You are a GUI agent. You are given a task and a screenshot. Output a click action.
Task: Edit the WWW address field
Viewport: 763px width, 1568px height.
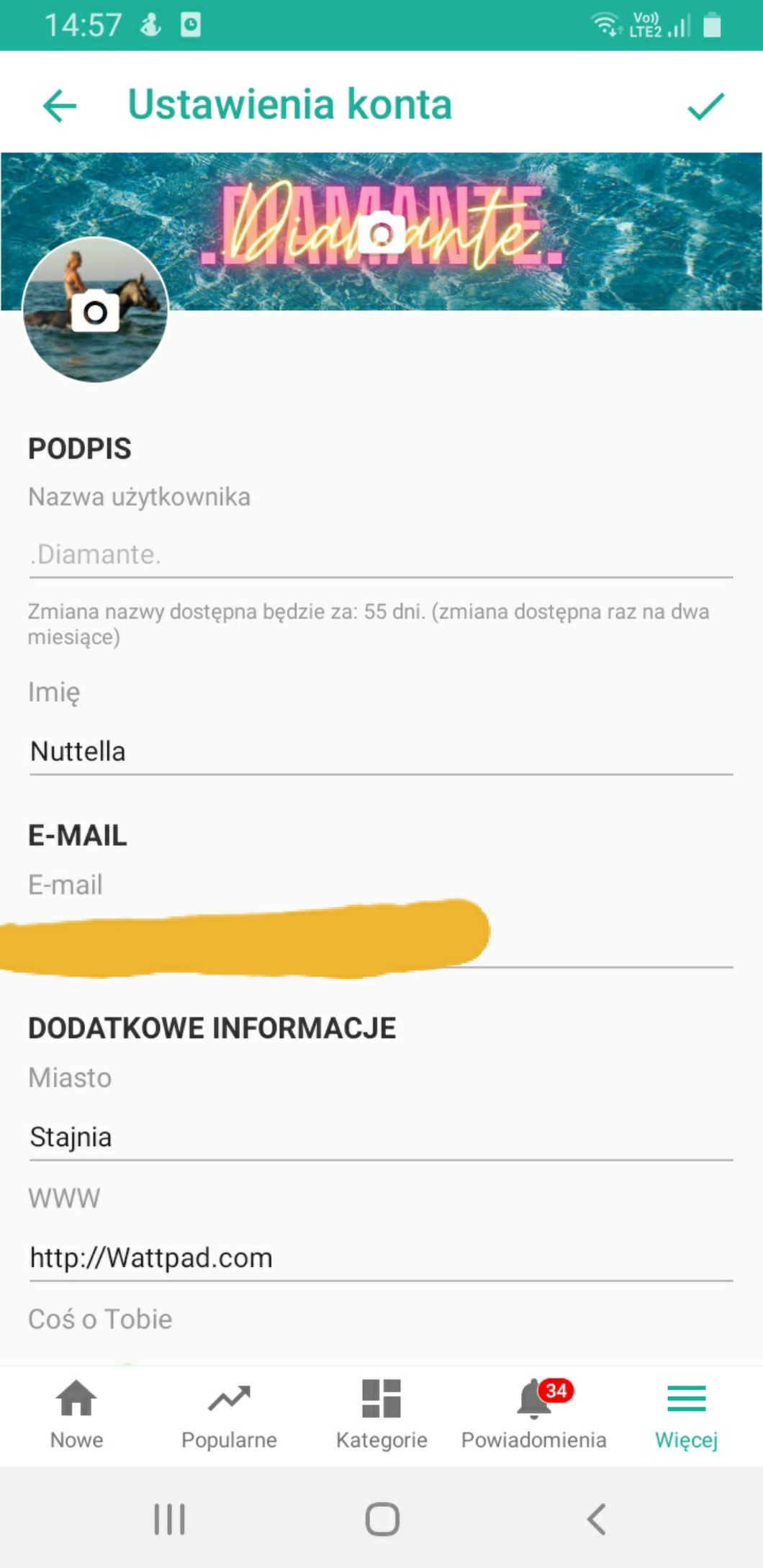[380, 1258]
